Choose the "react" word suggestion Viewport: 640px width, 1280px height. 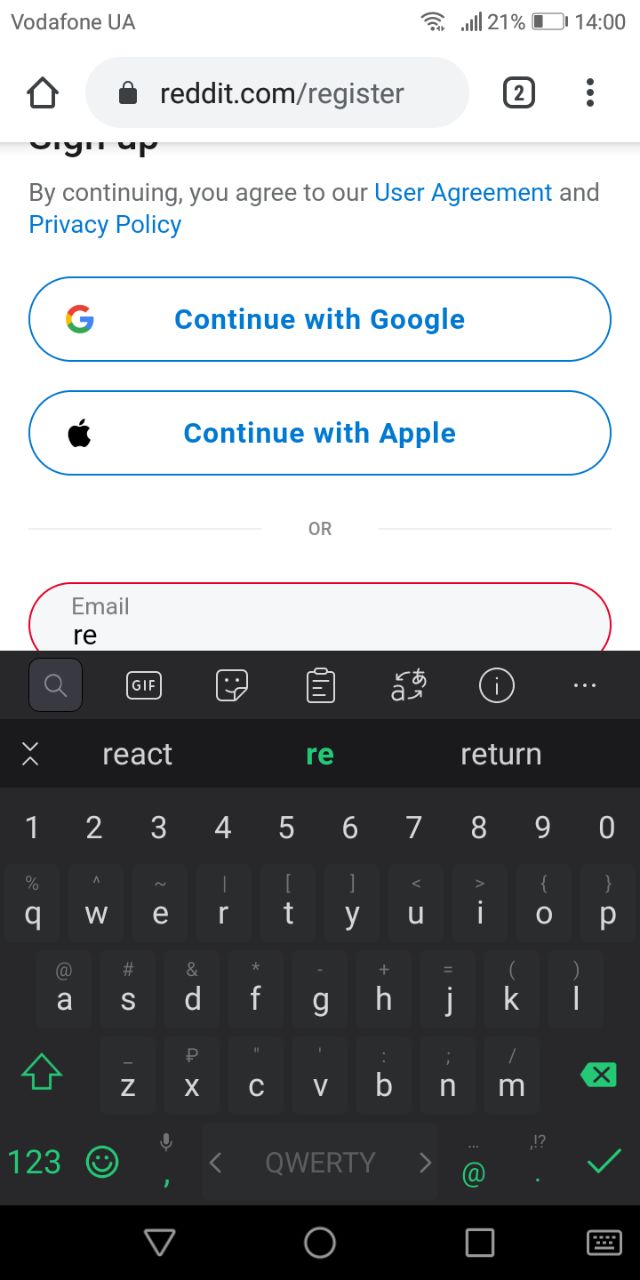(137, 754)
